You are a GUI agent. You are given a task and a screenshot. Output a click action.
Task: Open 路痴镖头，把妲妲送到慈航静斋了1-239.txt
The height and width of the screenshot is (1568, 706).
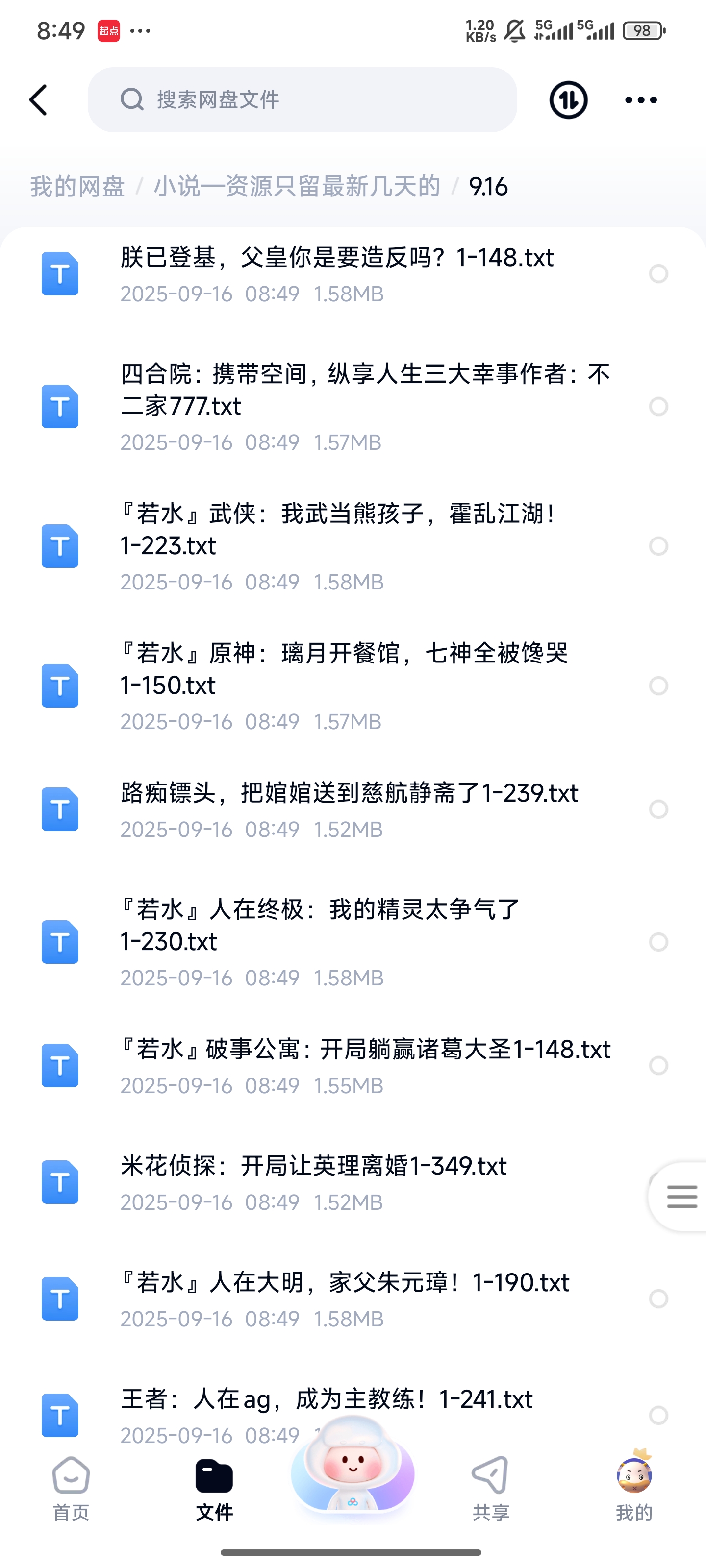click(349, 809)
